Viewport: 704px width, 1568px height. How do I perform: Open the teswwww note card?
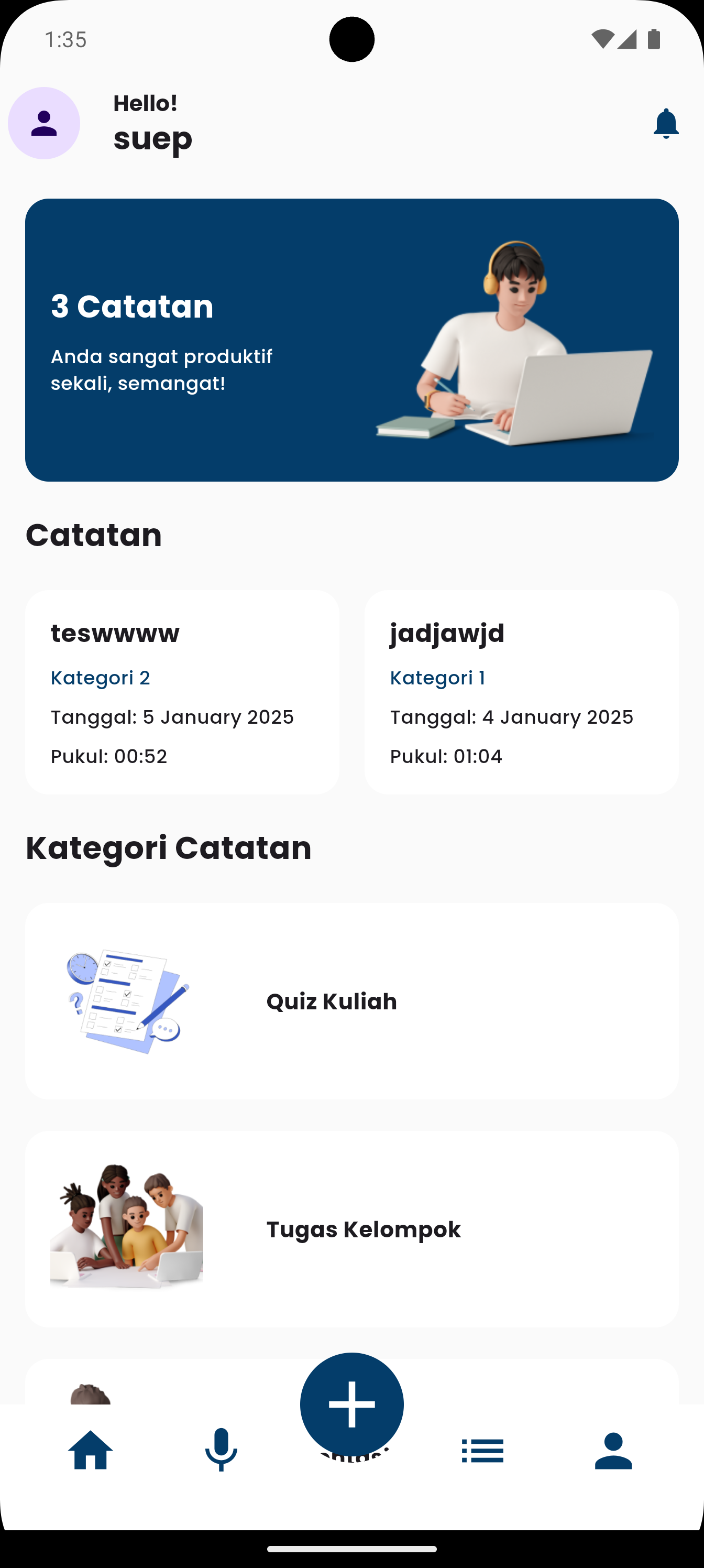182,692
